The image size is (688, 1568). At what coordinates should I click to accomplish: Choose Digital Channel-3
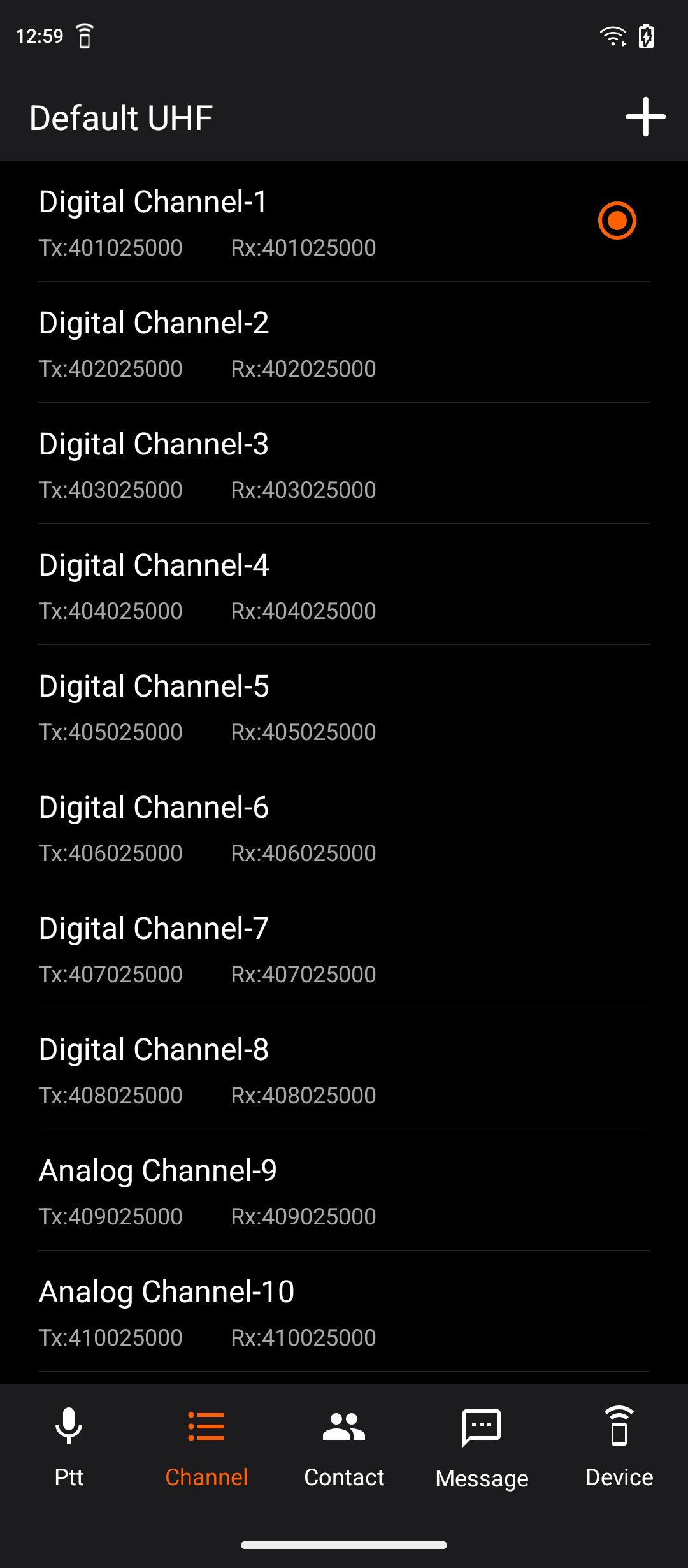coord(344,463)
